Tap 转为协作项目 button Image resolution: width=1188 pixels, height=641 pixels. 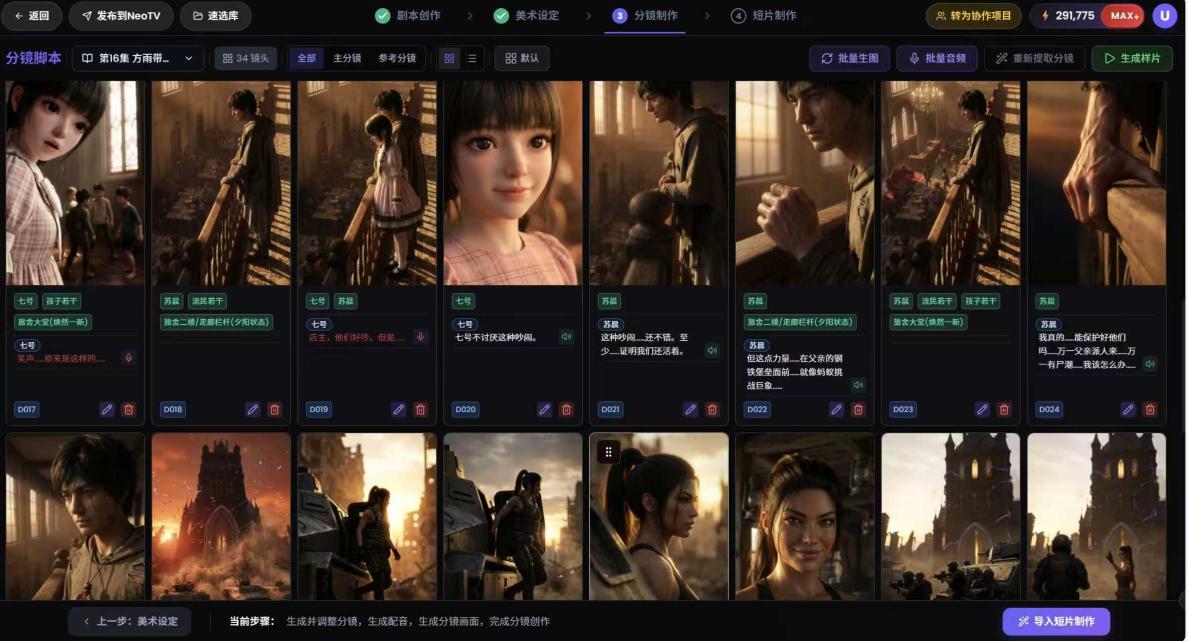[x=972, y=16]
